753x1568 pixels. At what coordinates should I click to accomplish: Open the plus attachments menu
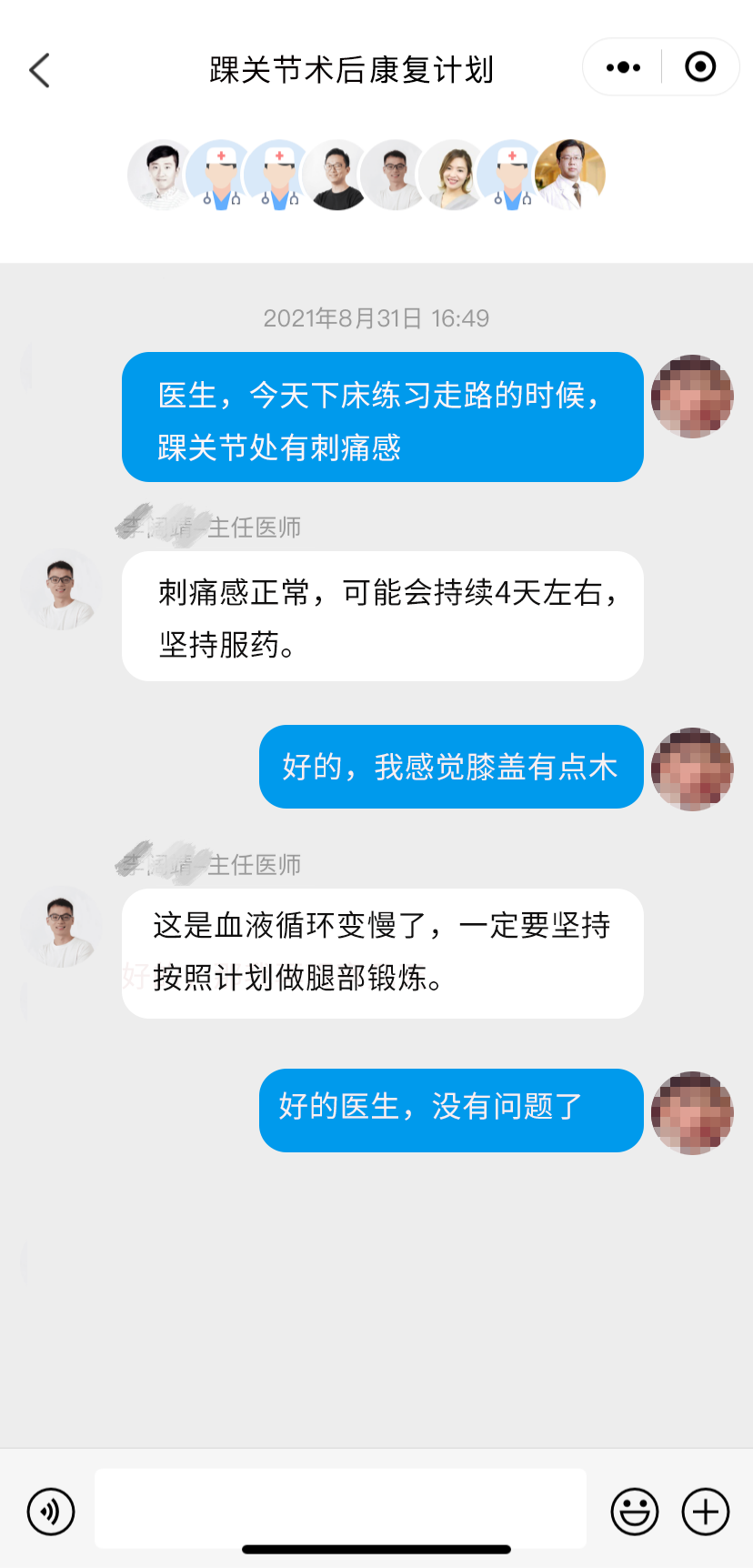(x=706, y=1512)
